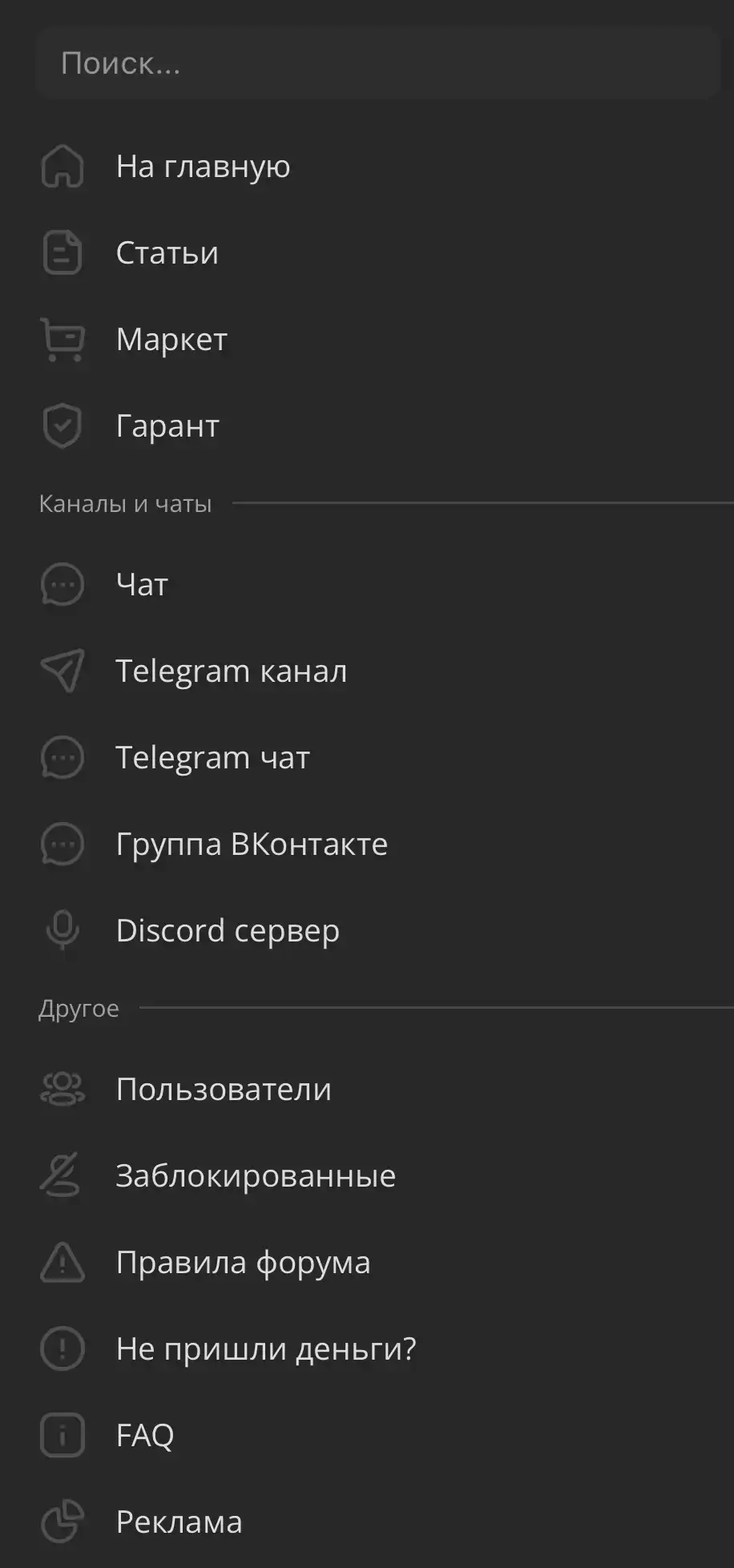Open the forum Чат
This screenshot has width=734, height=1568.
pos(367,585)
